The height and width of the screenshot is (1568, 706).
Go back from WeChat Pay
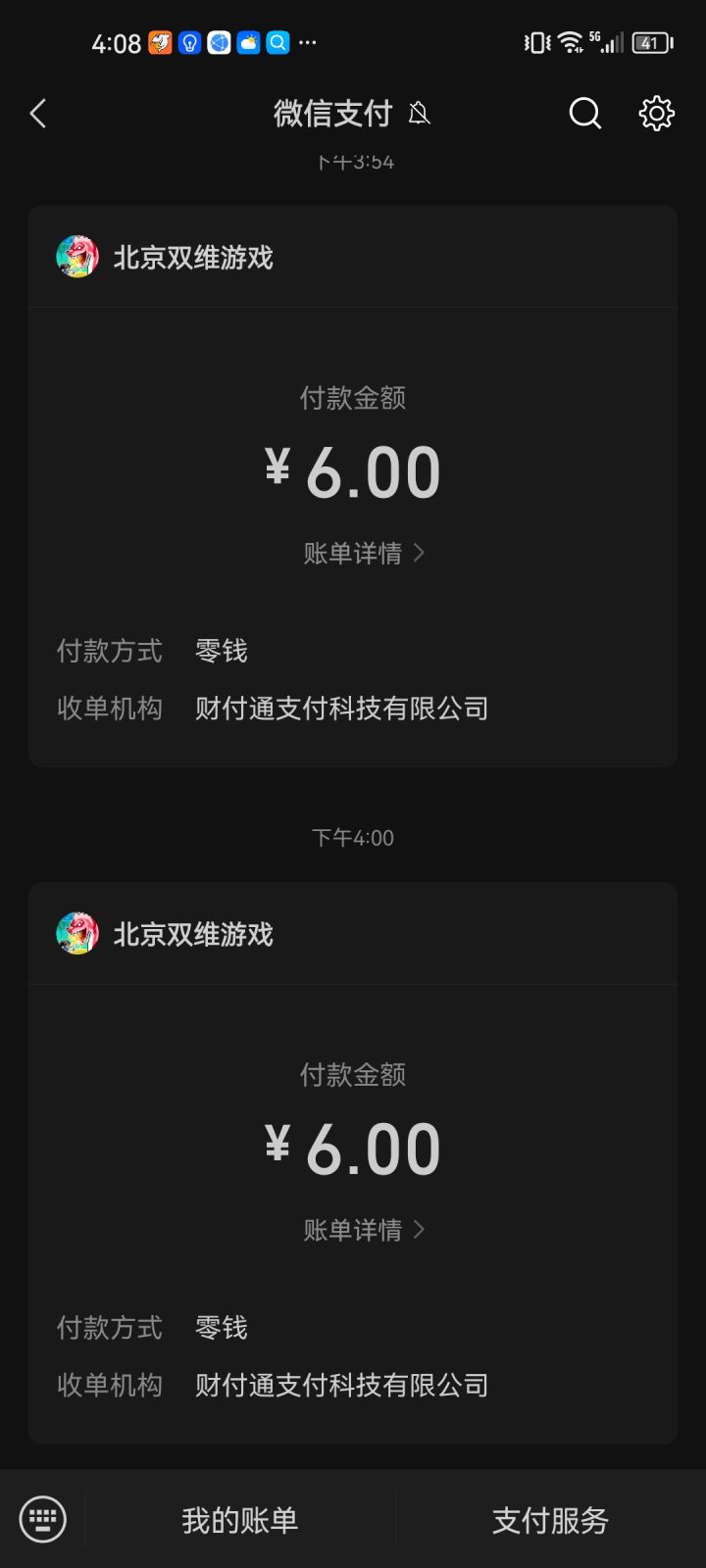click(38, 115)
